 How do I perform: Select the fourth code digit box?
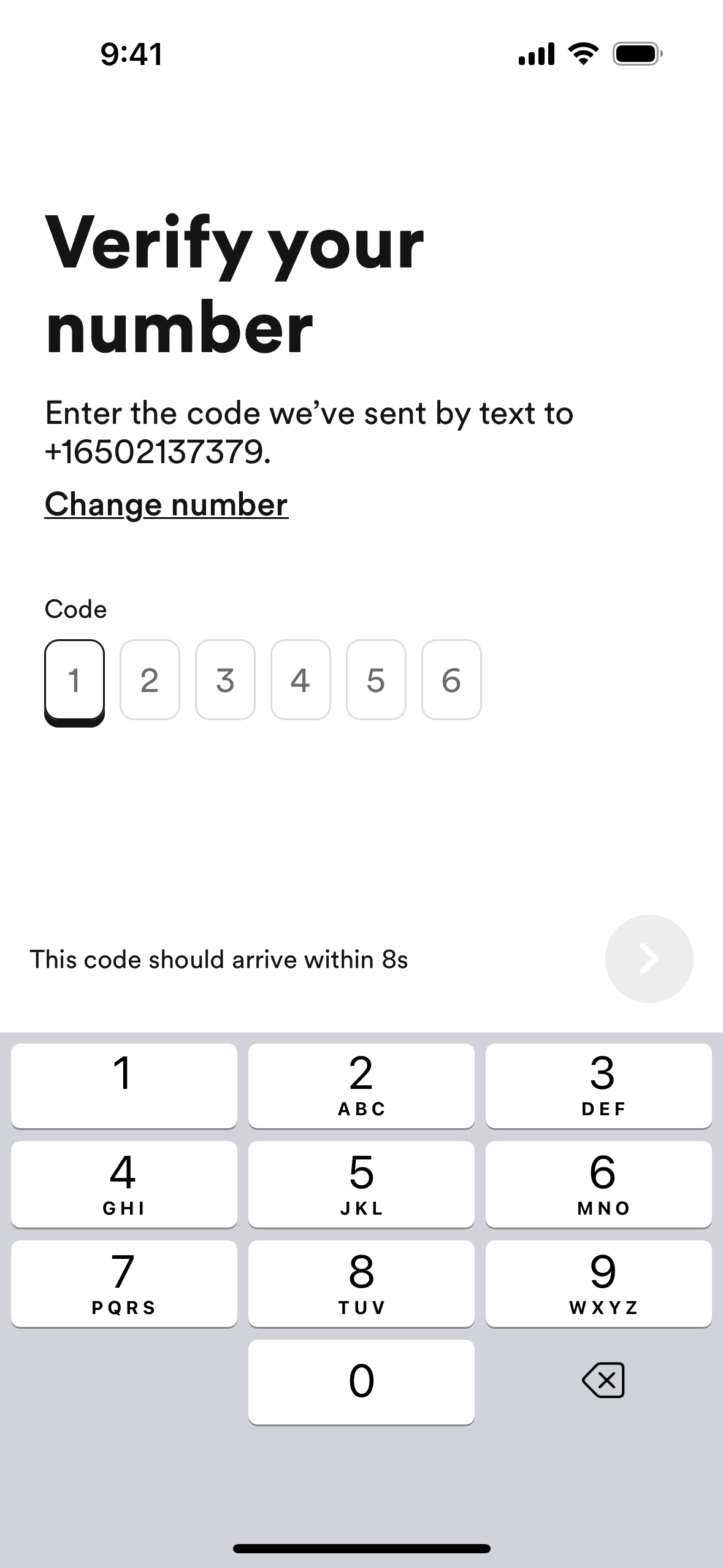pos(300,680)
